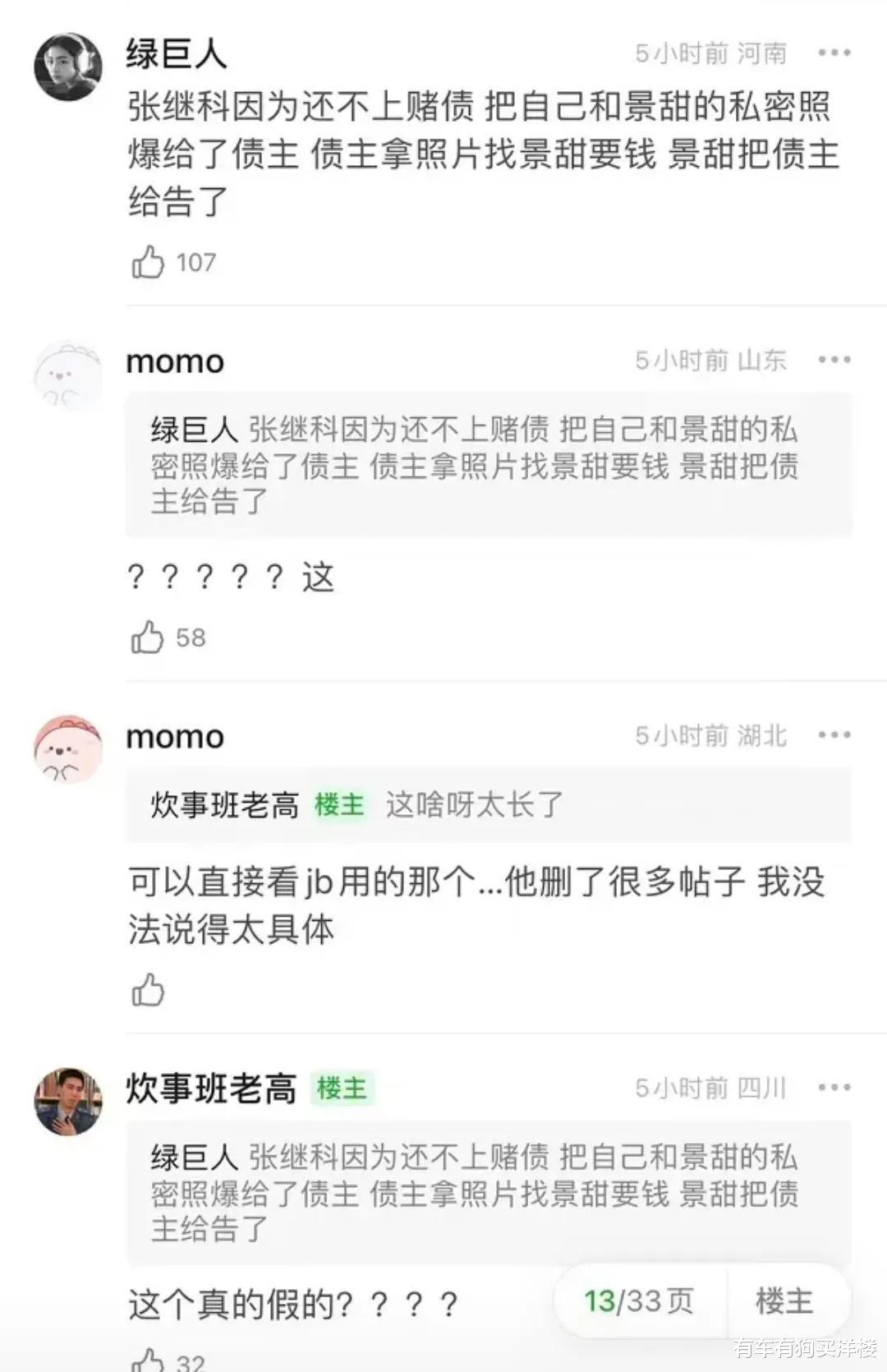The width and height of the screenshot is (887, 1372).
Task: Open the "..." menu on momo's Shandong reply
Action: (x=835, y=359)
